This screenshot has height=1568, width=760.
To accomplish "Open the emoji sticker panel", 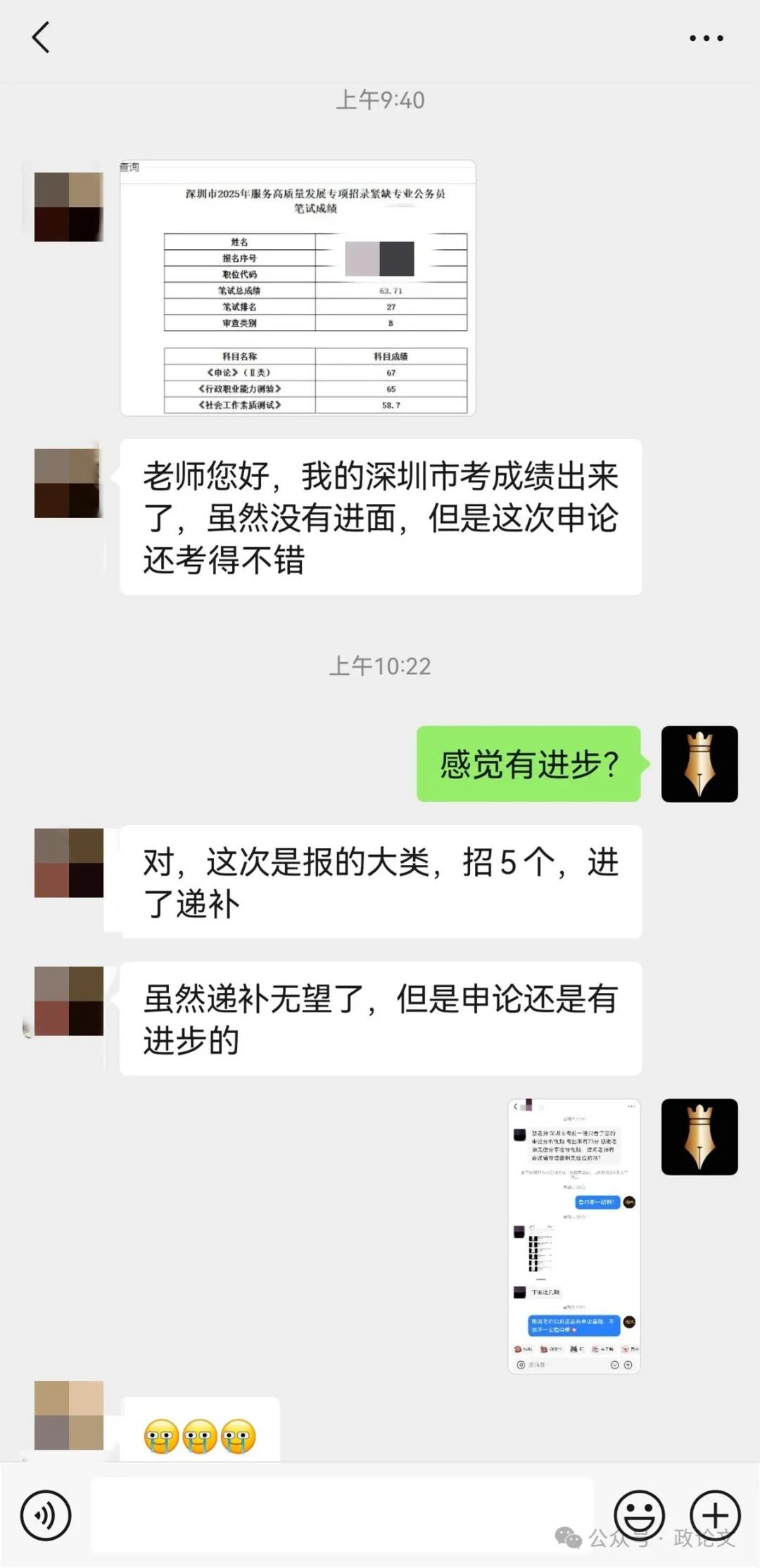I will 639,1515.
